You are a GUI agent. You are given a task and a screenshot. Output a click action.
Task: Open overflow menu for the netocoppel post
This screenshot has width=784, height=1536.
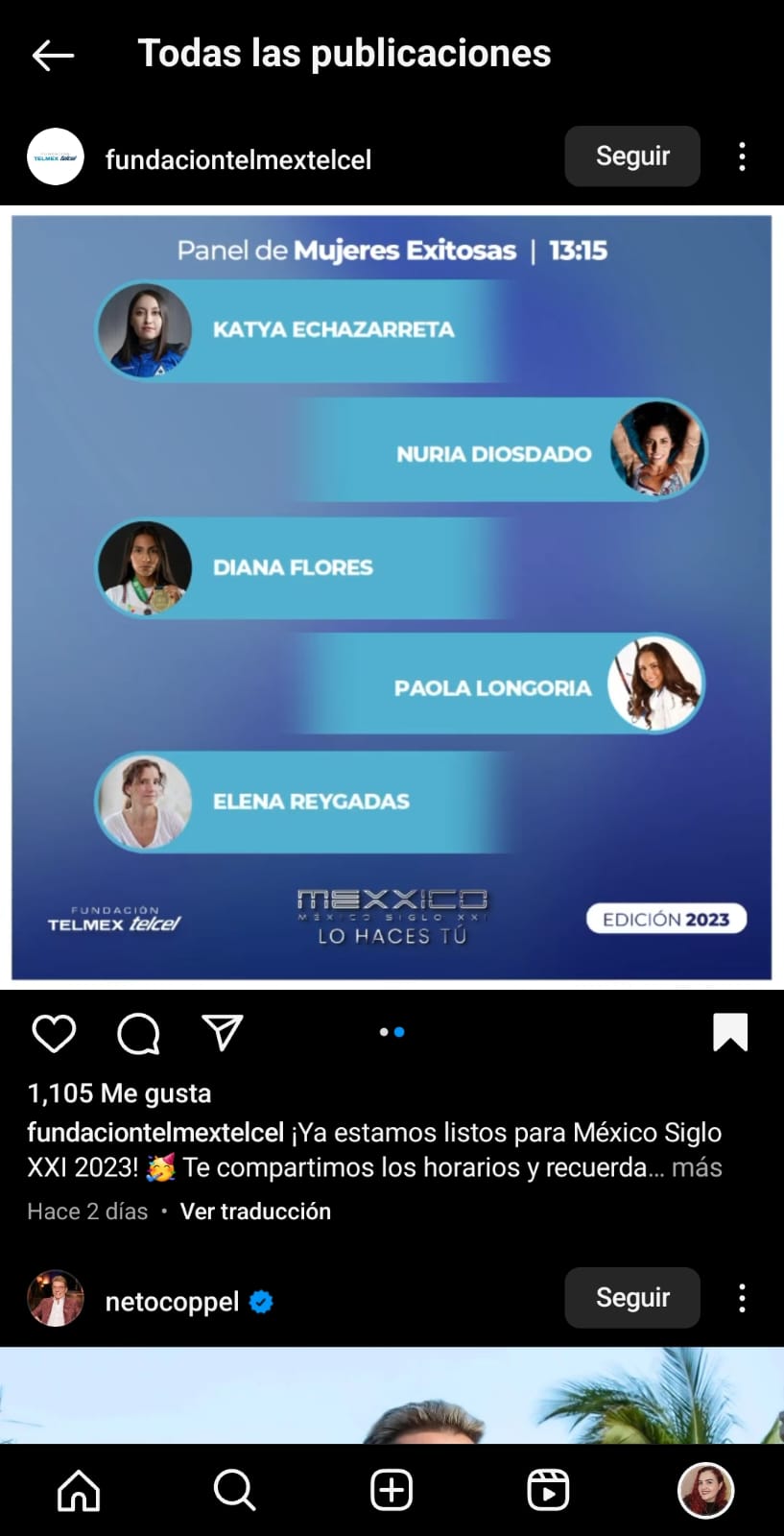742,1298
